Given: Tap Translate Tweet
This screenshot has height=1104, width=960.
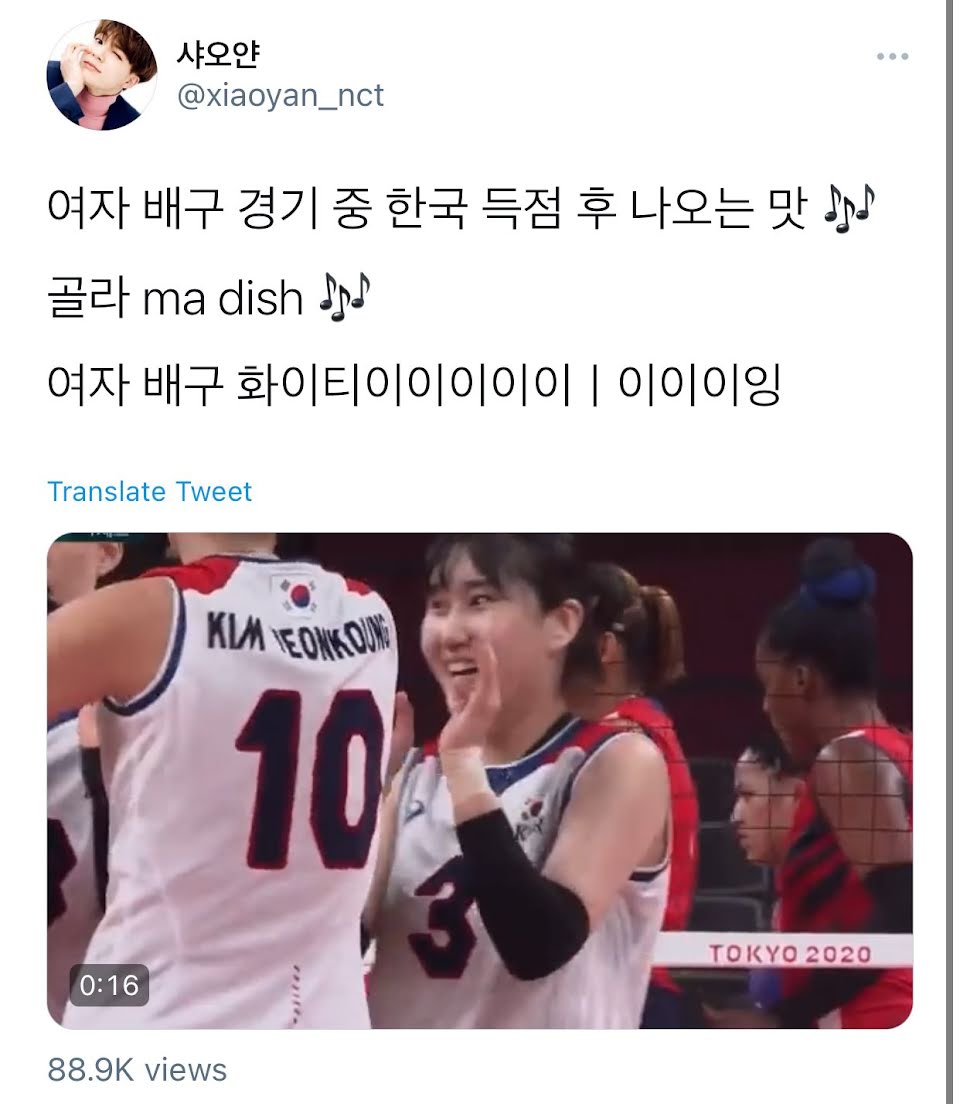Looking at the screenshot, I should point(149,491).
